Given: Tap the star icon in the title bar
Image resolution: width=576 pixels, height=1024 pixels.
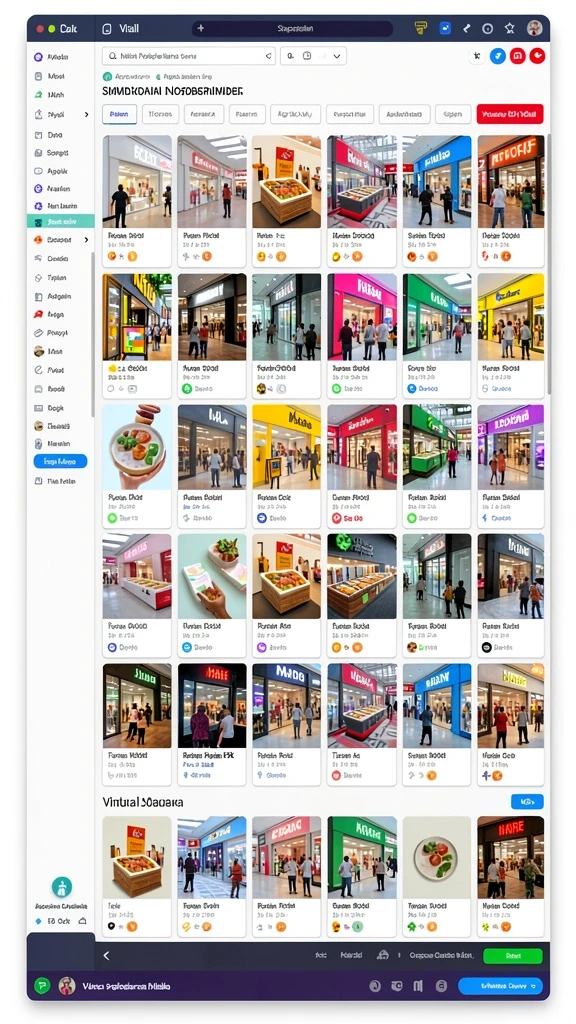Looking at the screenshot, I should coord(509,28).
